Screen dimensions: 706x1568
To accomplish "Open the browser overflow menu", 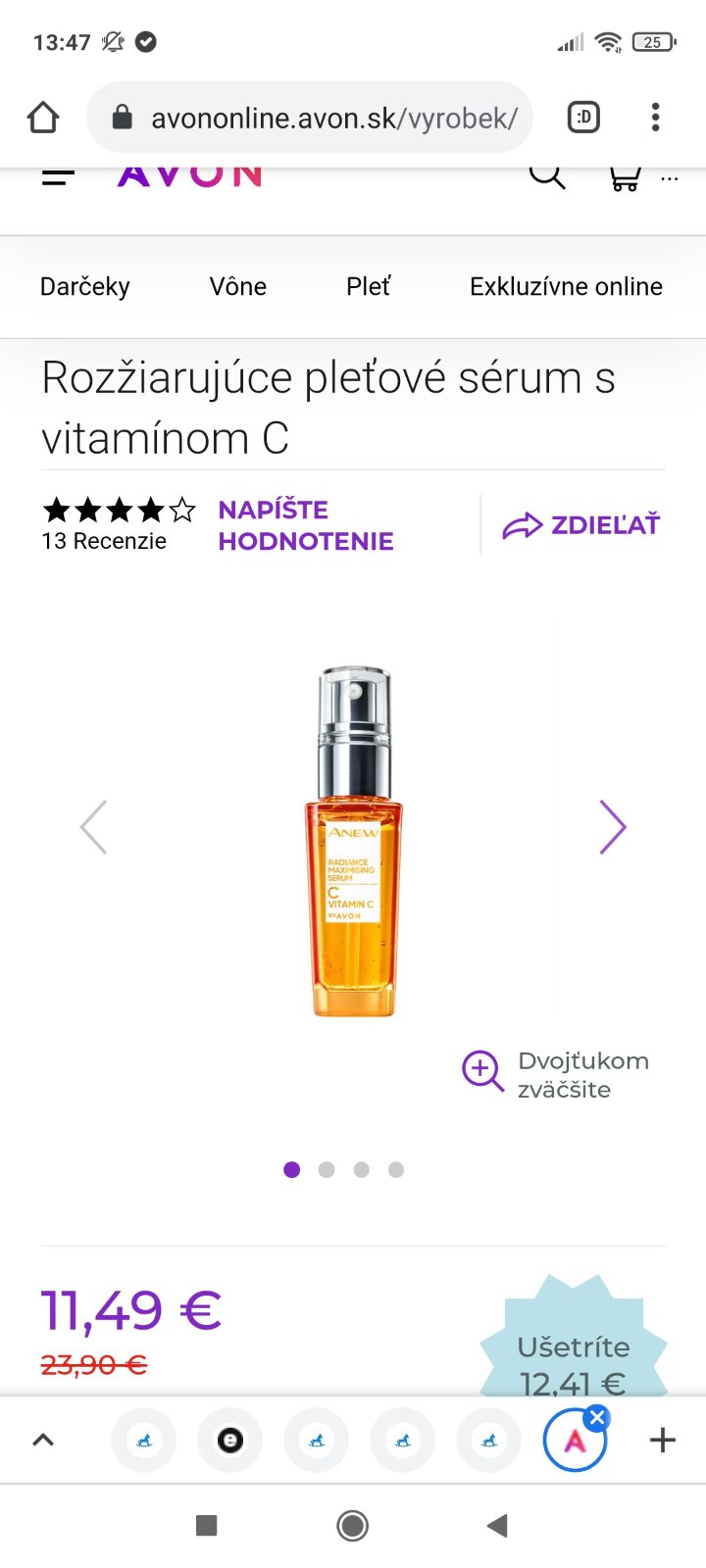I will tap(655, 118).
